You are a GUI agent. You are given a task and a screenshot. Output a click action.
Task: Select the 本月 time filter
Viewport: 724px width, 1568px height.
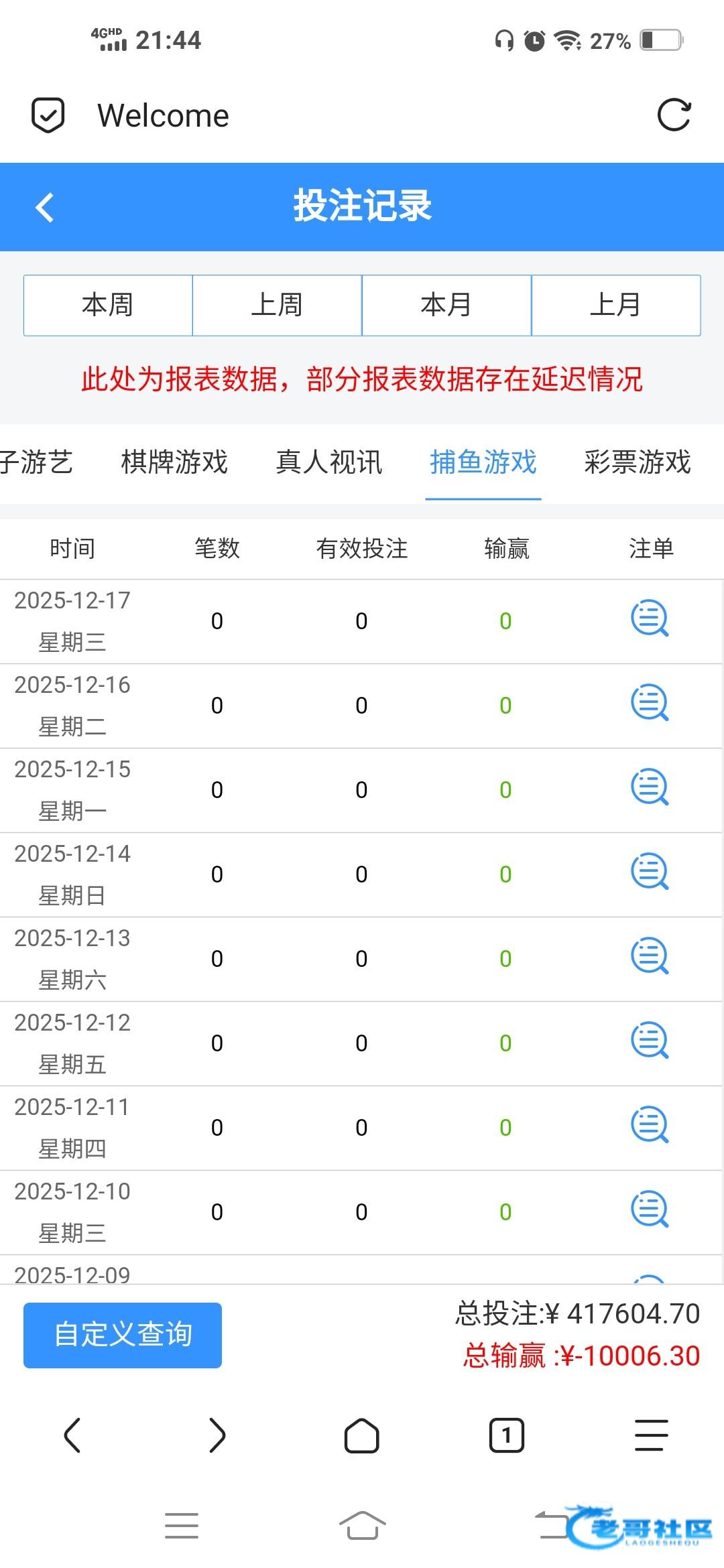(446, 305)
